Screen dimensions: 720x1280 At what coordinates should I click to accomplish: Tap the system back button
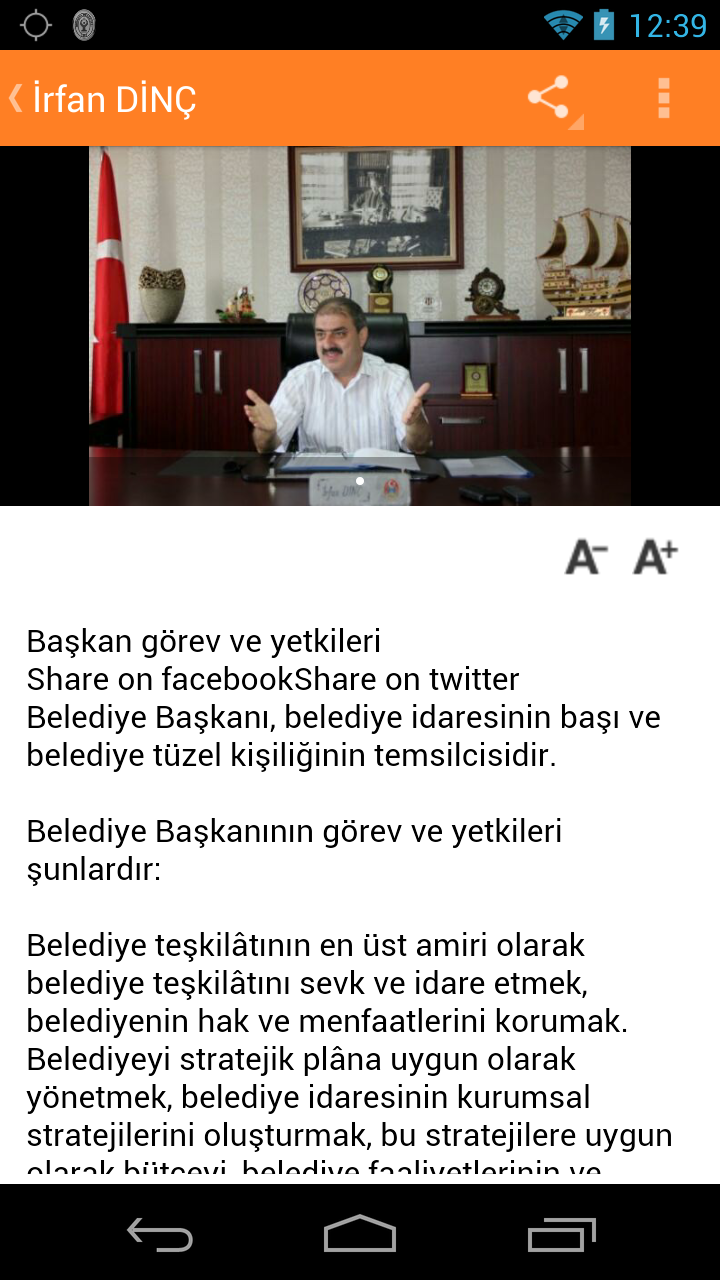coord(160,1235)
